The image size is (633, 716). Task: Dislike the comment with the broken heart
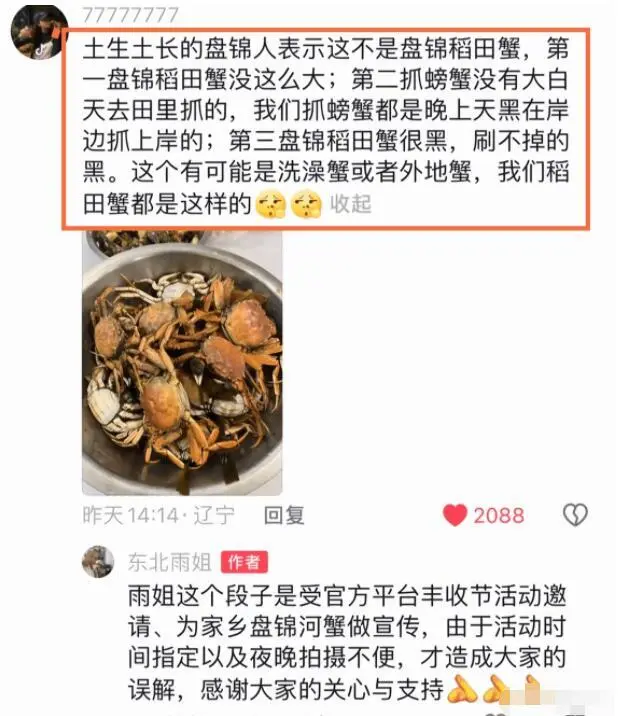point(574,515)
